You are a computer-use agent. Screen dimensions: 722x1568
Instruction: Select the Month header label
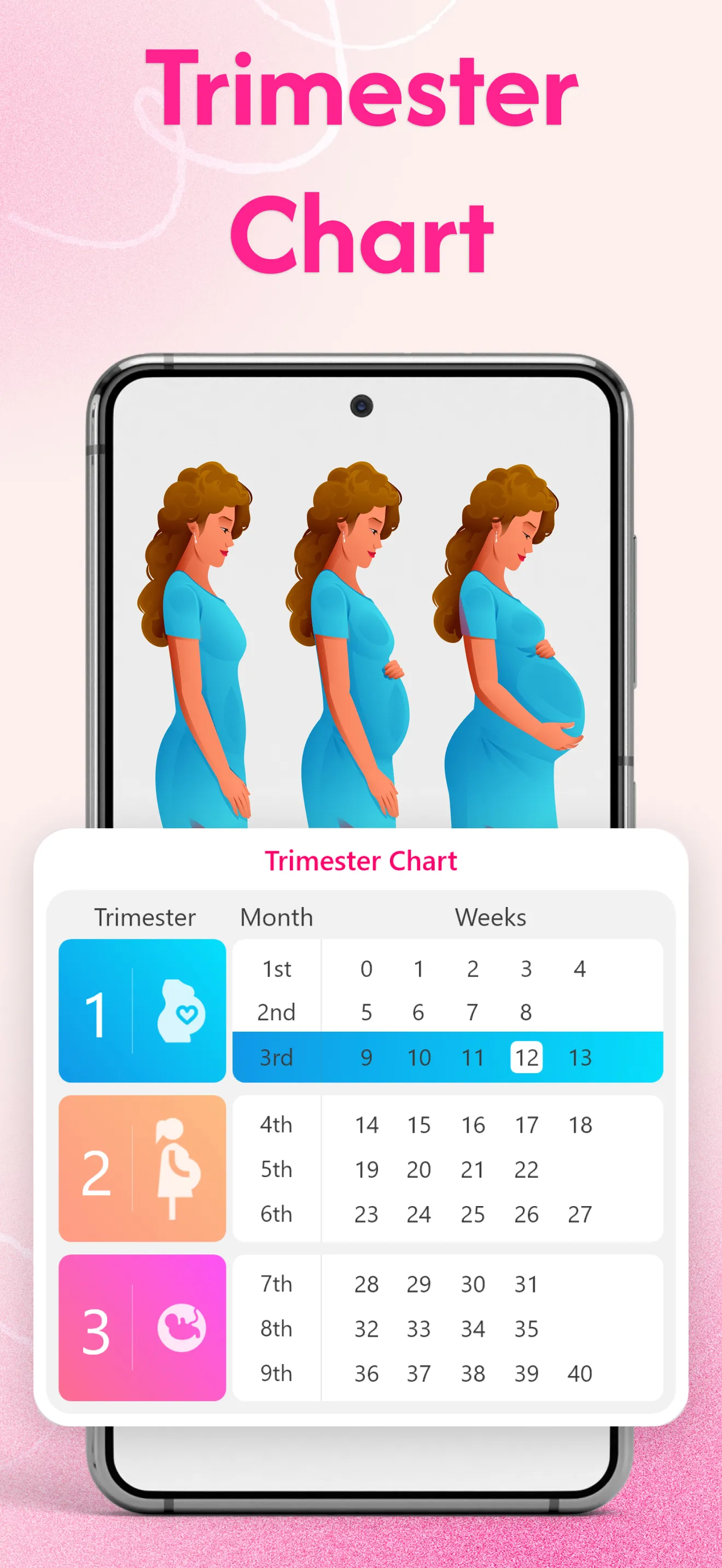276,917
